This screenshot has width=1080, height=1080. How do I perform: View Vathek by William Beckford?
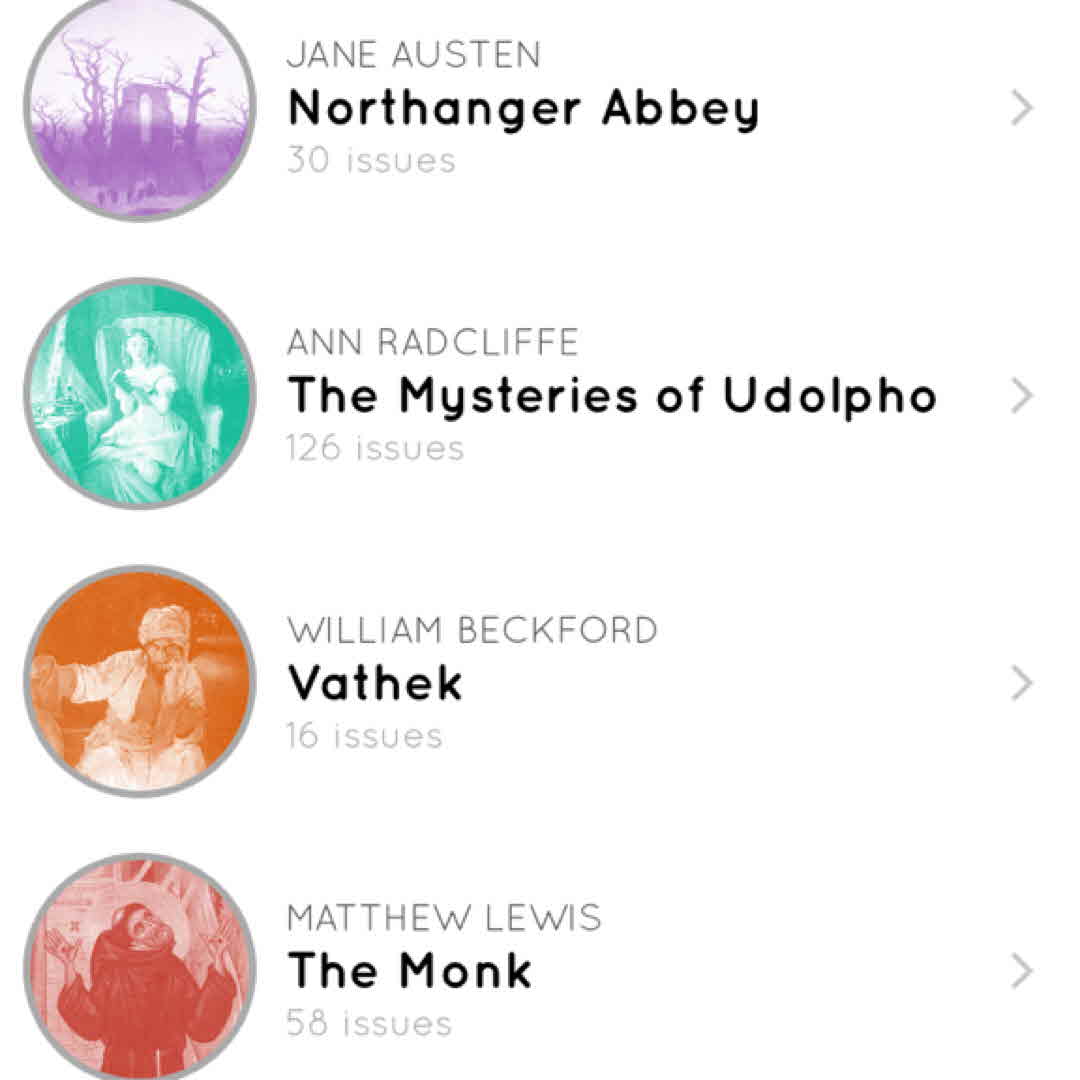[375, 684]
